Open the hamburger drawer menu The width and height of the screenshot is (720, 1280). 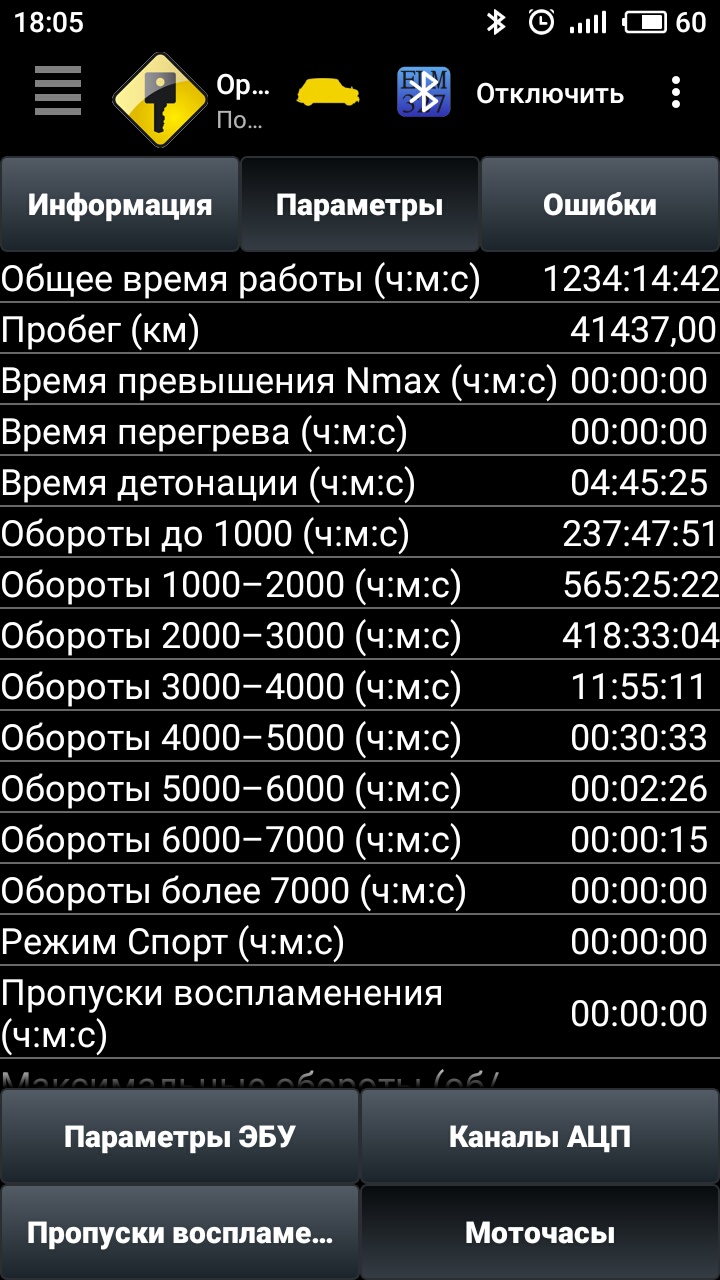tap(57, 94)
